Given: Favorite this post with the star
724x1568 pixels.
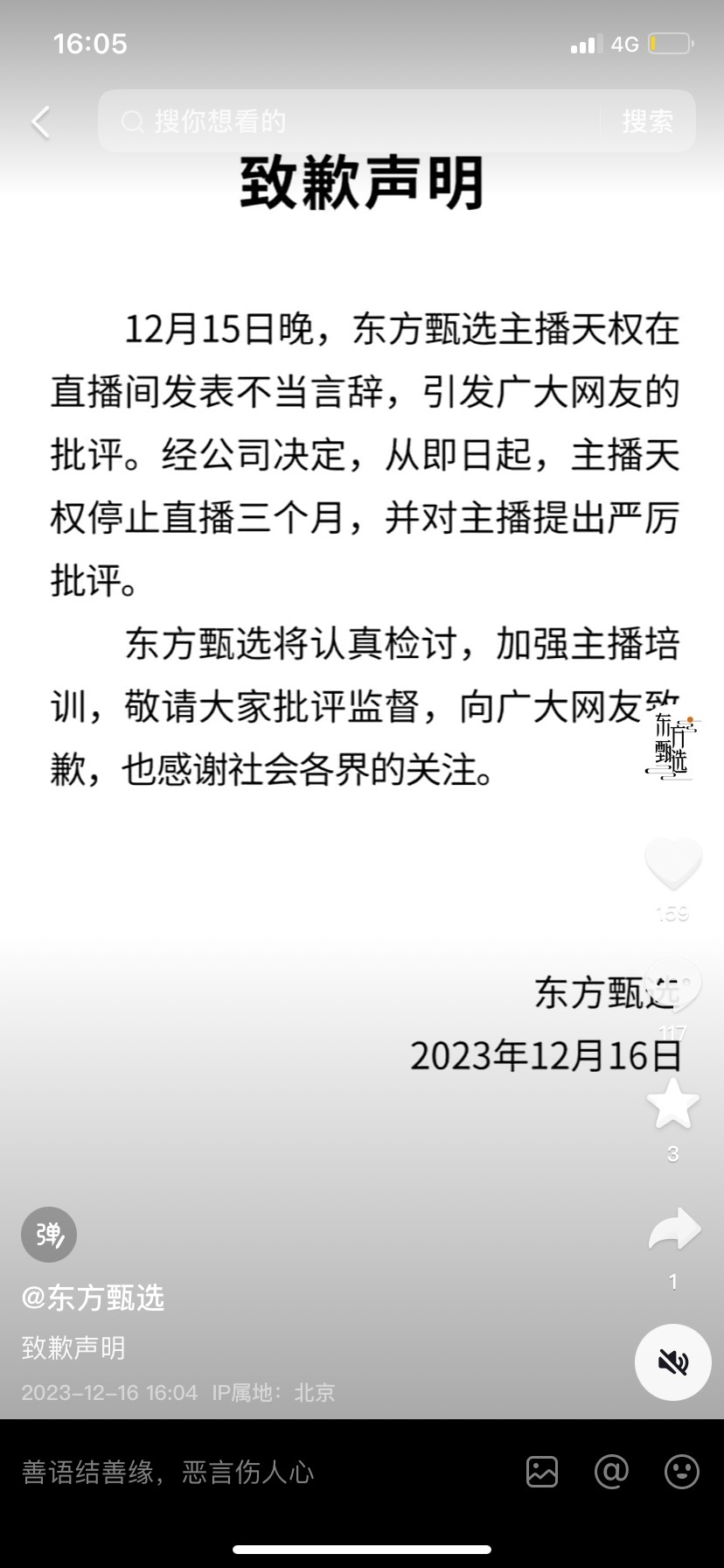Looking at the screenshot, I should coord(672,1104).
